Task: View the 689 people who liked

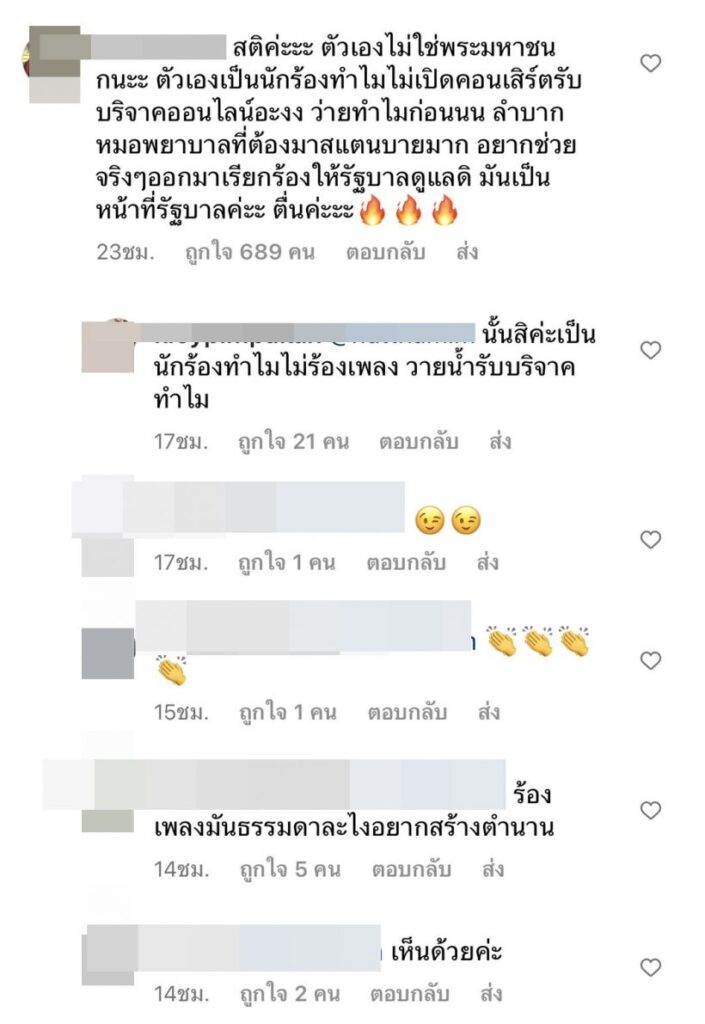Action: point(249,252)
